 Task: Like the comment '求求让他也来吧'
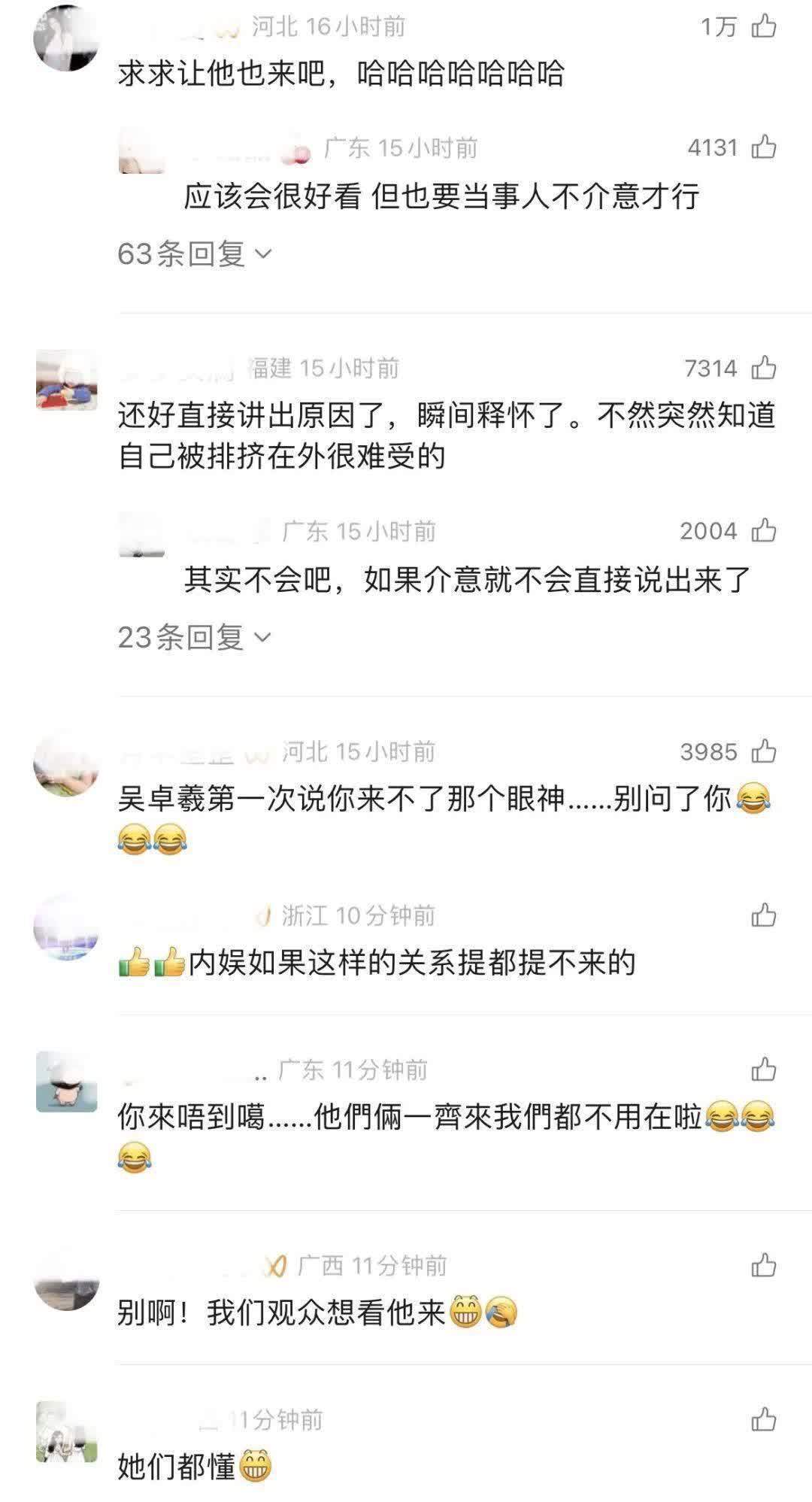pyautogui.click(x=764, y=27)
